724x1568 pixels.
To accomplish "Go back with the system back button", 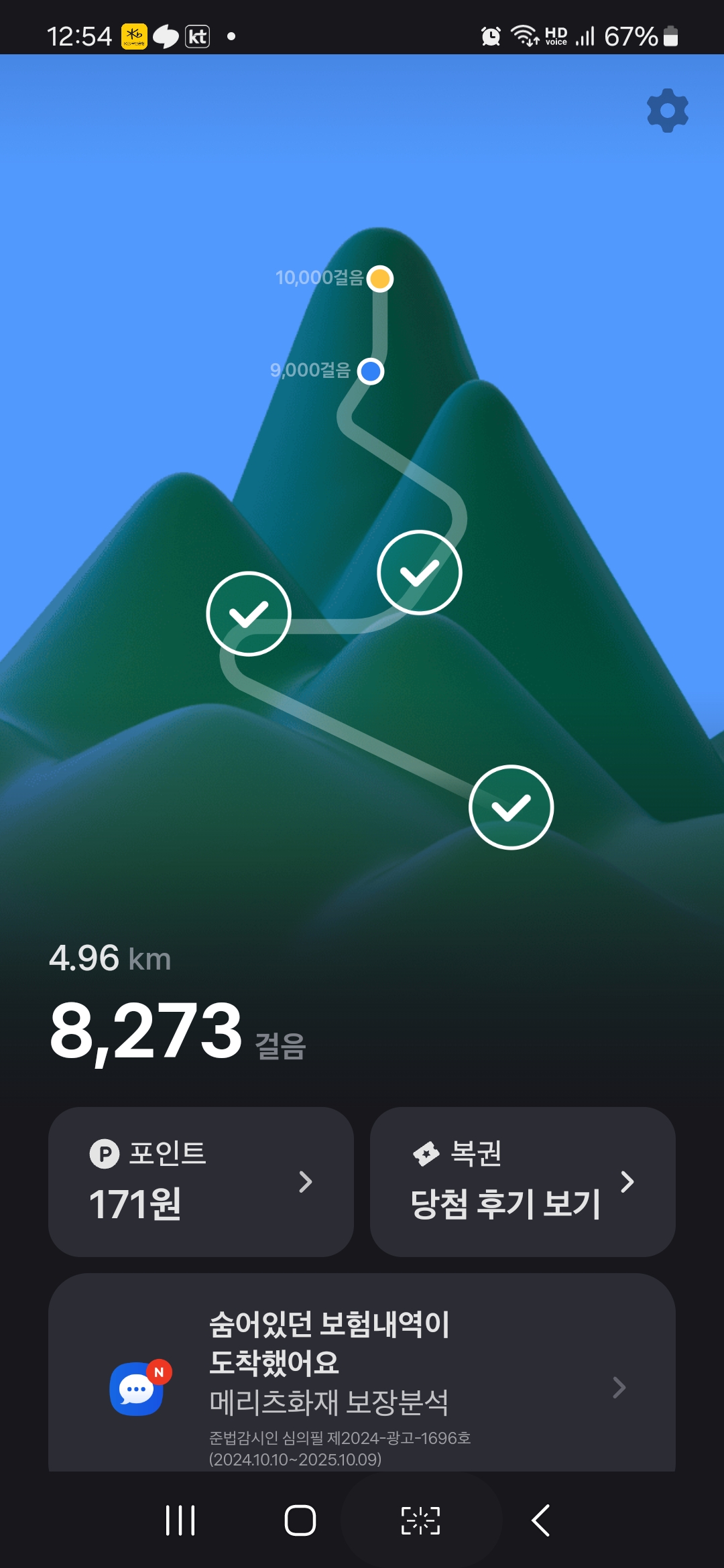I will point(541,1520).
